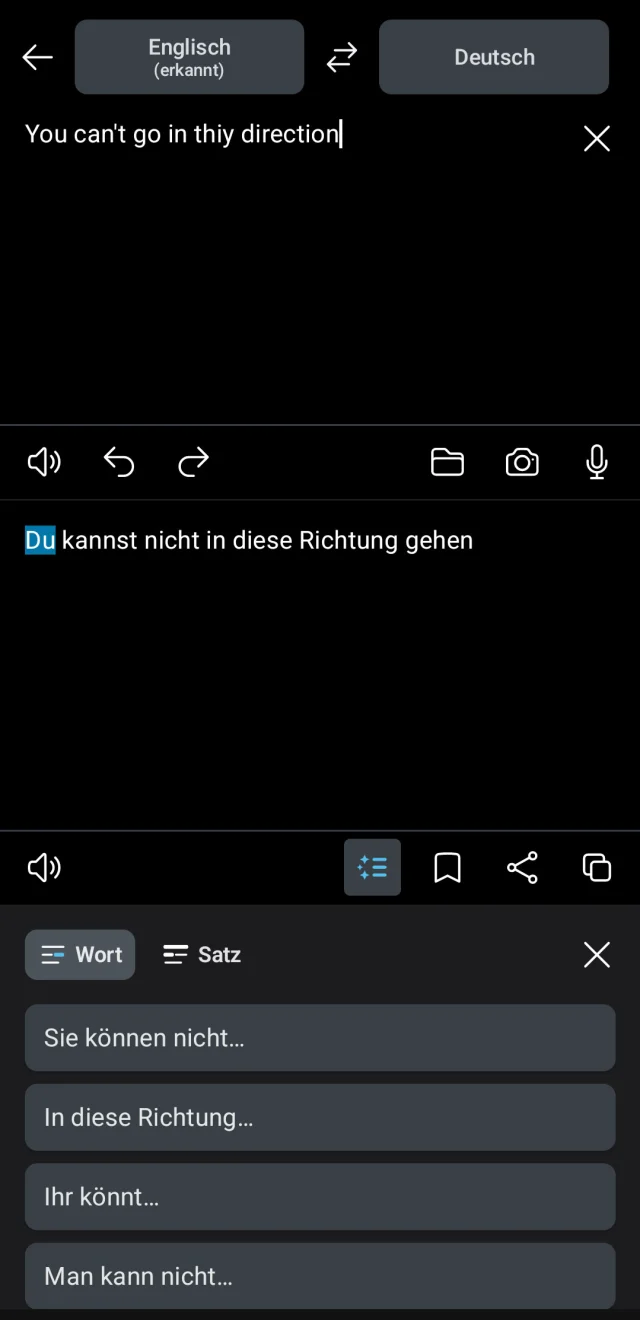This screenshot has height=1320, width=640.
Task: Start voice input with the microphone
Action: coord(597,462)
